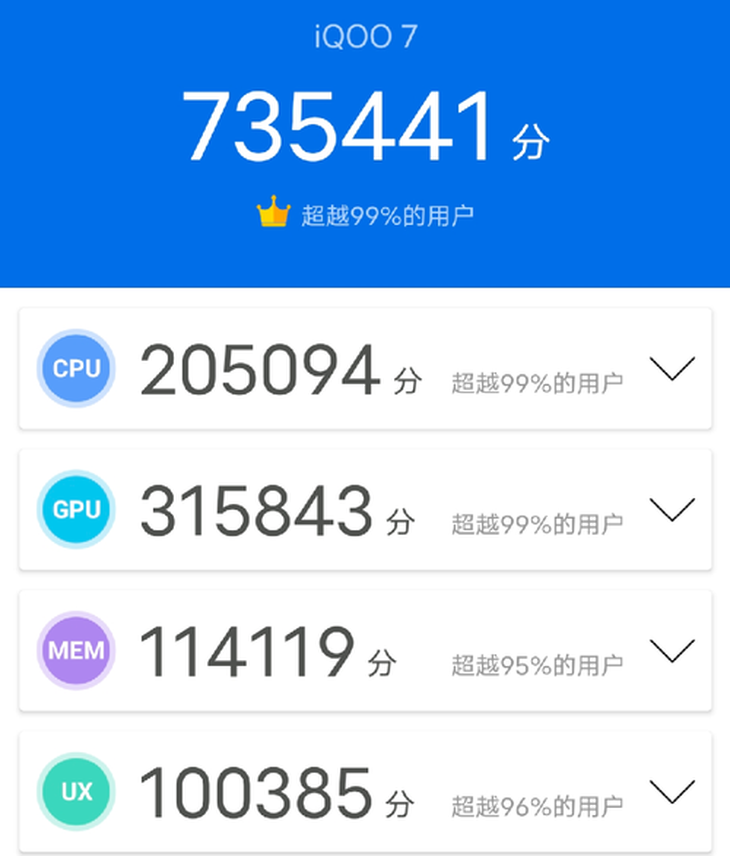Screen dimensions: 730x856
Task: Open the UX score breakdown
Action: click(x=672, y=792)
